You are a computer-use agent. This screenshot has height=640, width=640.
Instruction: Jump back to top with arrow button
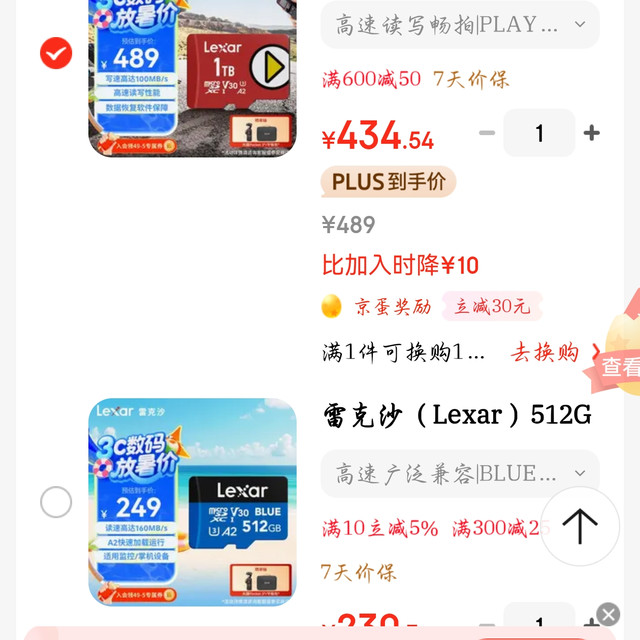tap(580, 526)
